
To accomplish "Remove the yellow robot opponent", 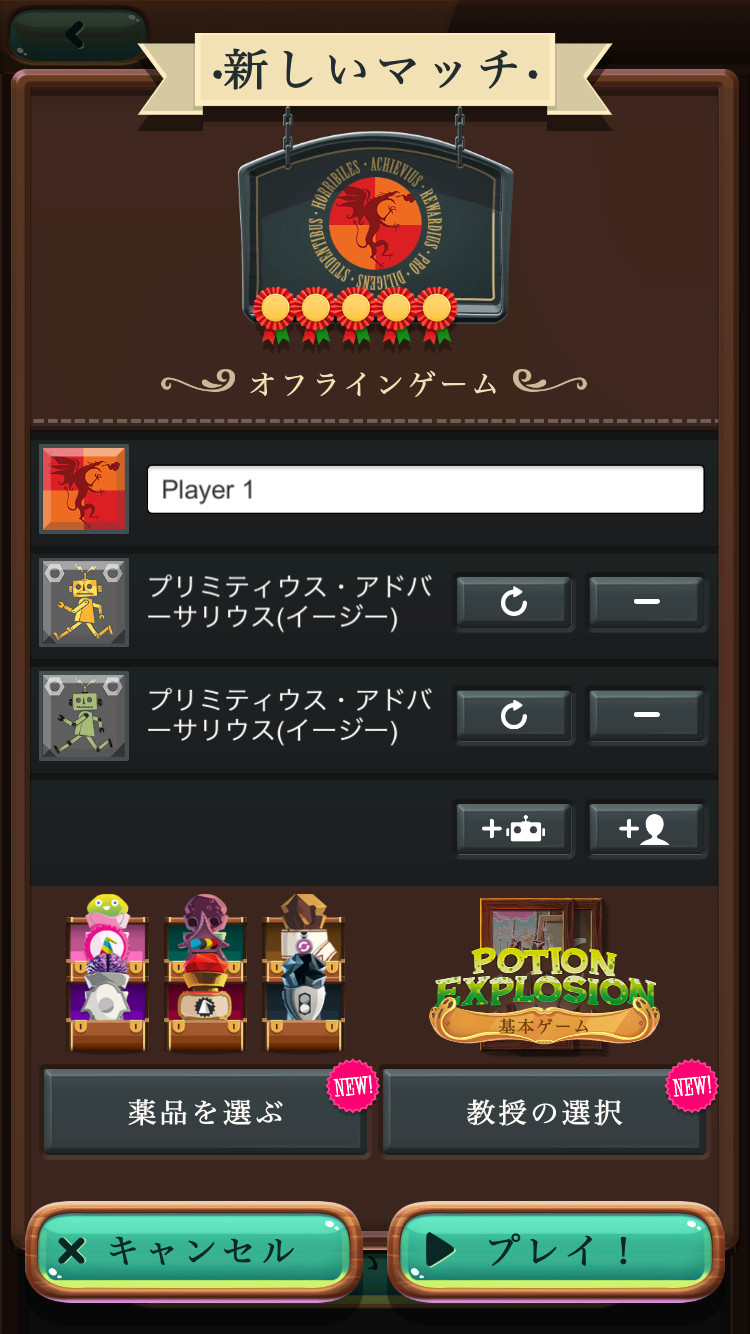I will [646, 602].
